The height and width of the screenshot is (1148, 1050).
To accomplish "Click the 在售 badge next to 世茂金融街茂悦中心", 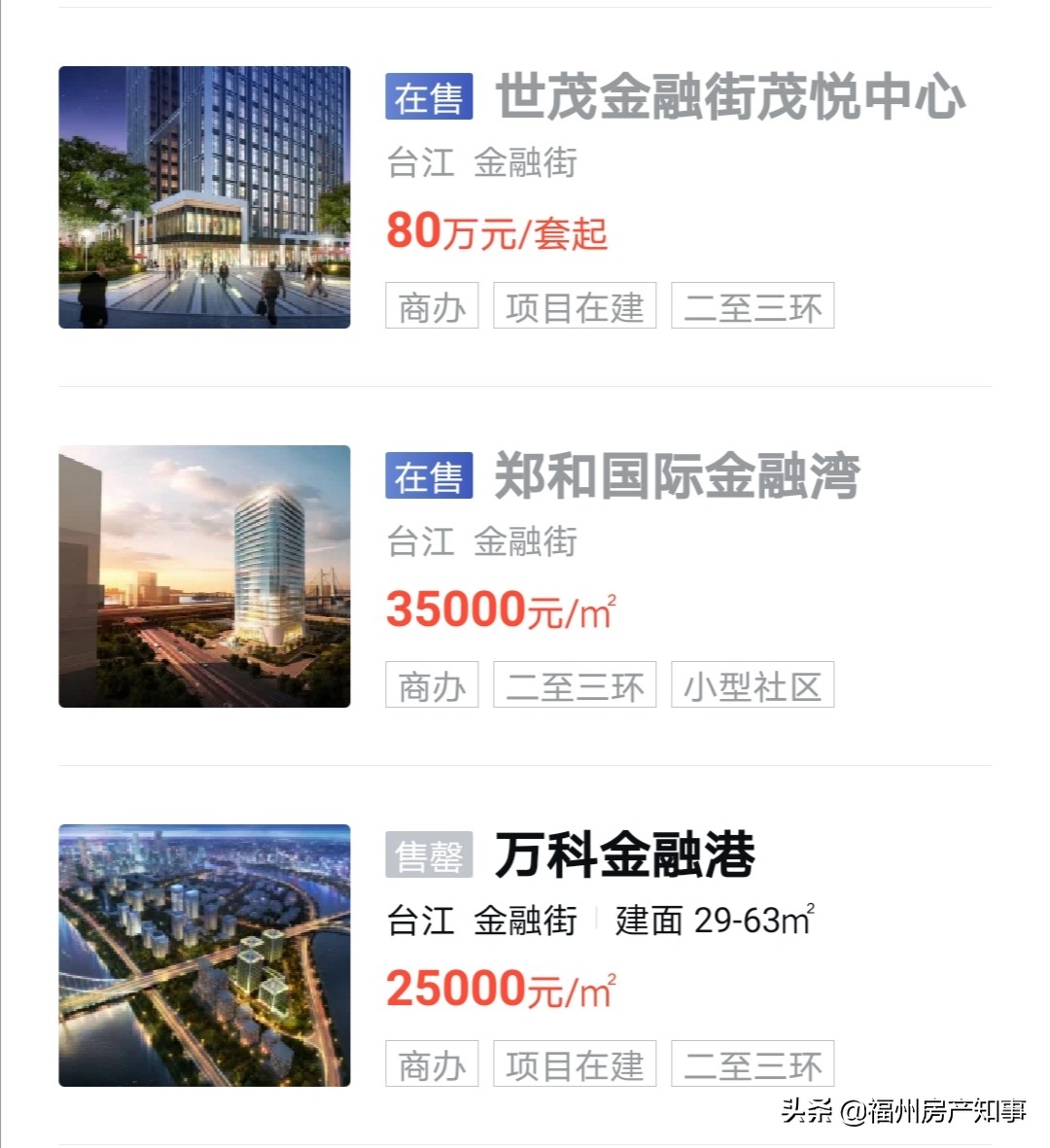I will tap(428, 98).
